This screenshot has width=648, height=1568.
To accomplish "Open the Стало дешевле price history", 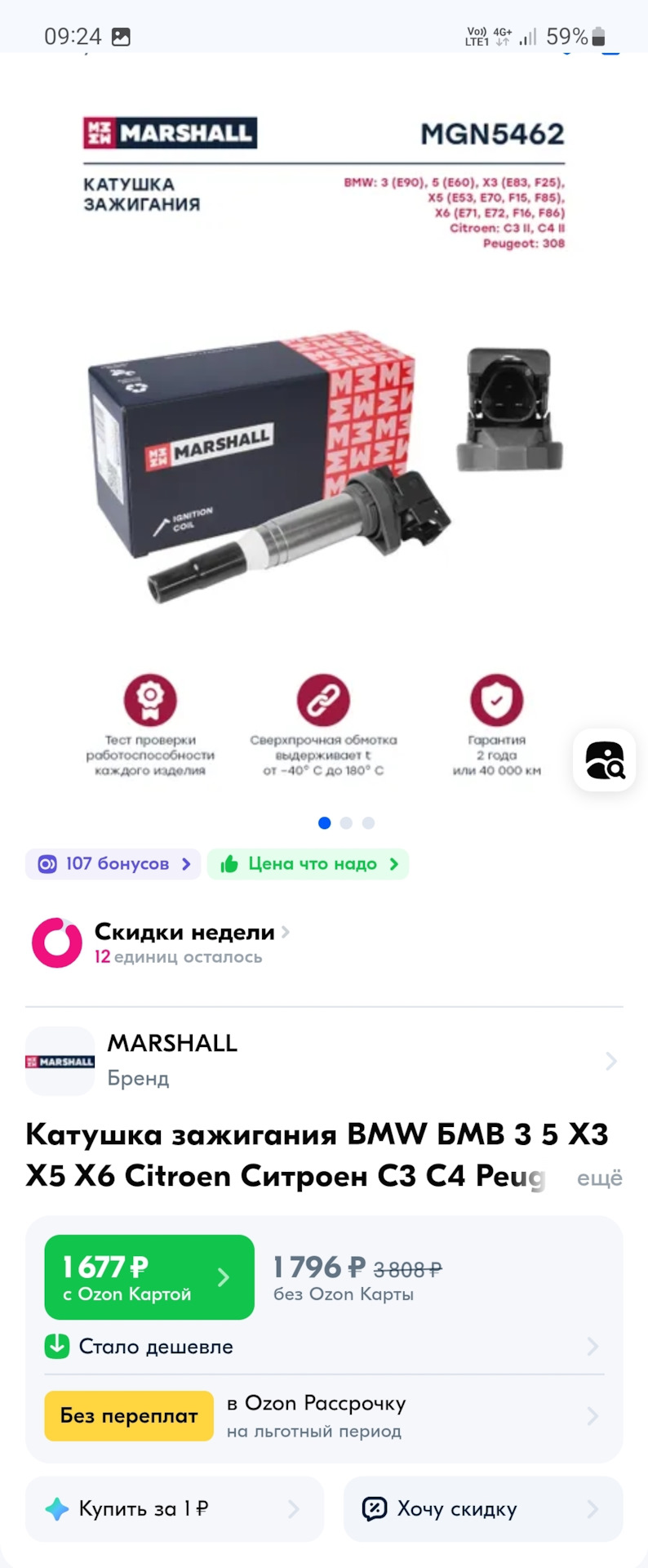I will point(323,1347).
